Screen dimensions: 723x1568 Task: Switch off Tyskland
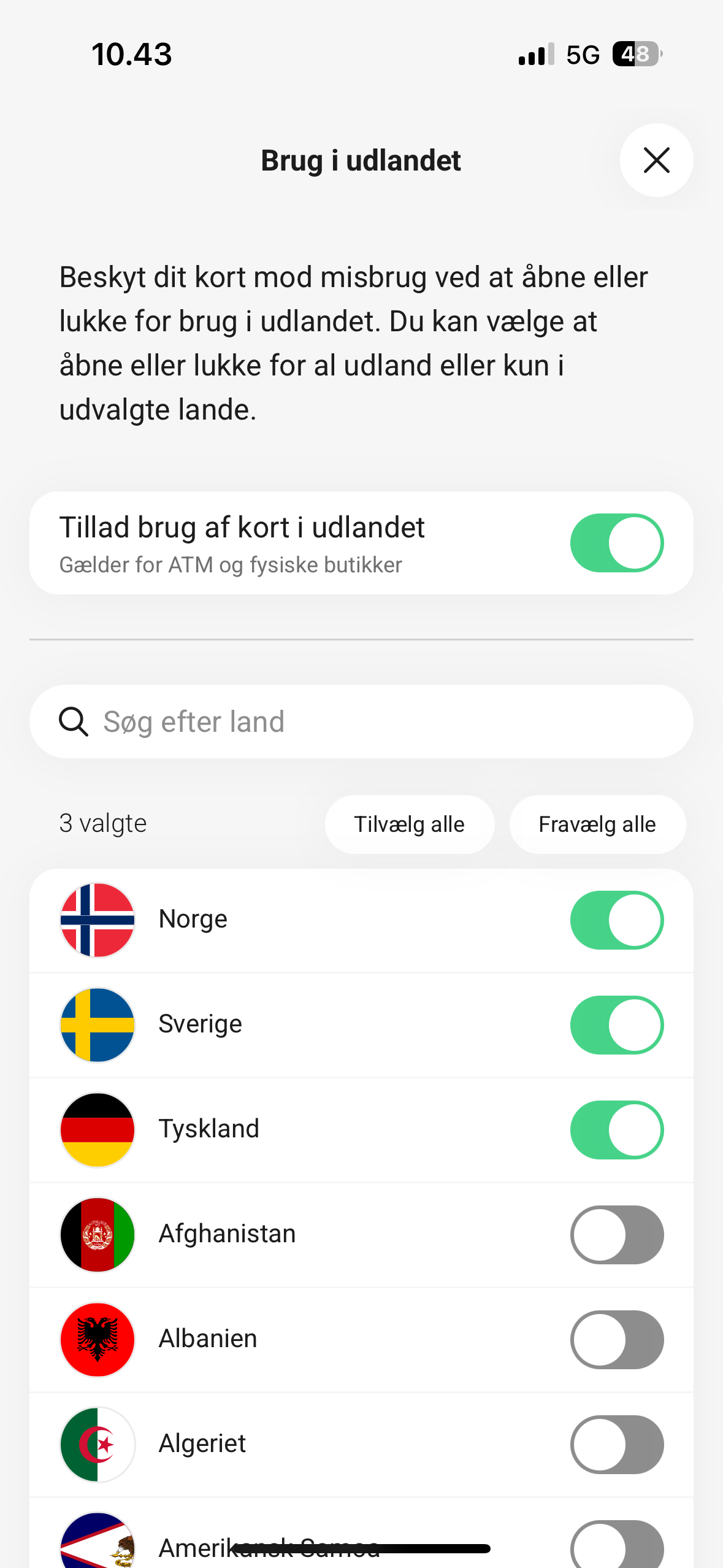tap(617, 1130)
